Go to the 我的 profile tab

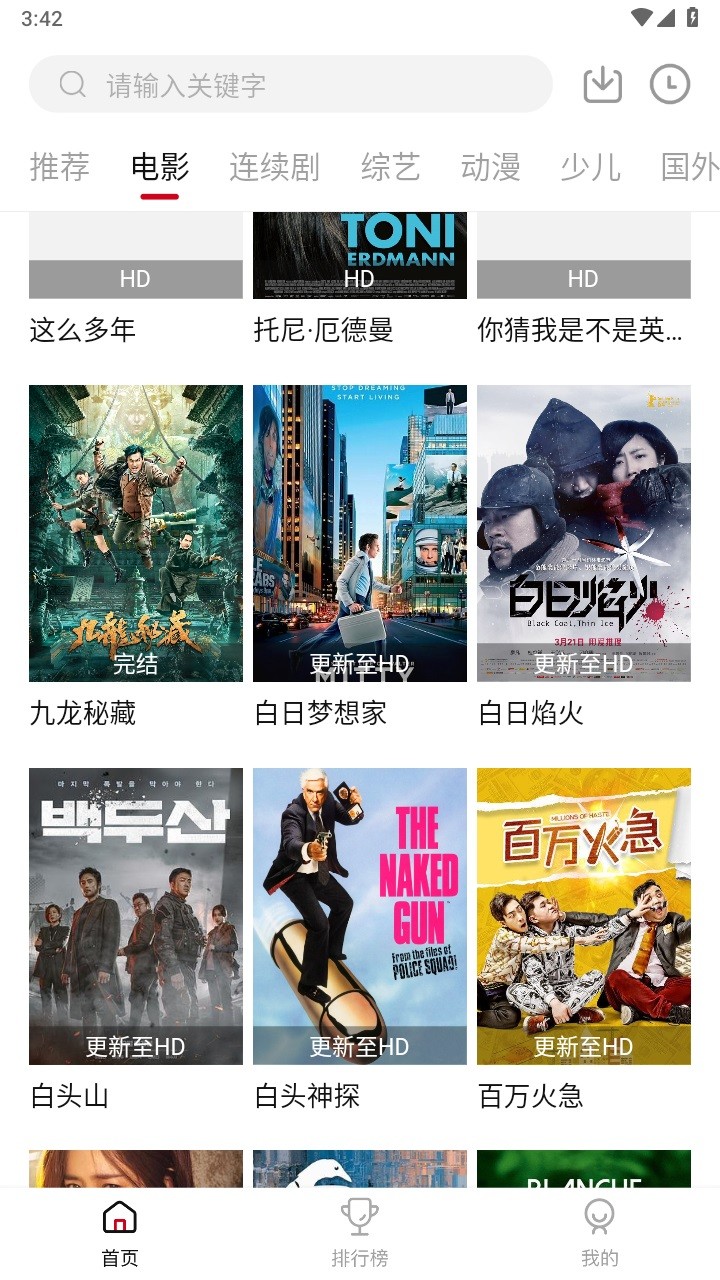(x=600, y=1233)
